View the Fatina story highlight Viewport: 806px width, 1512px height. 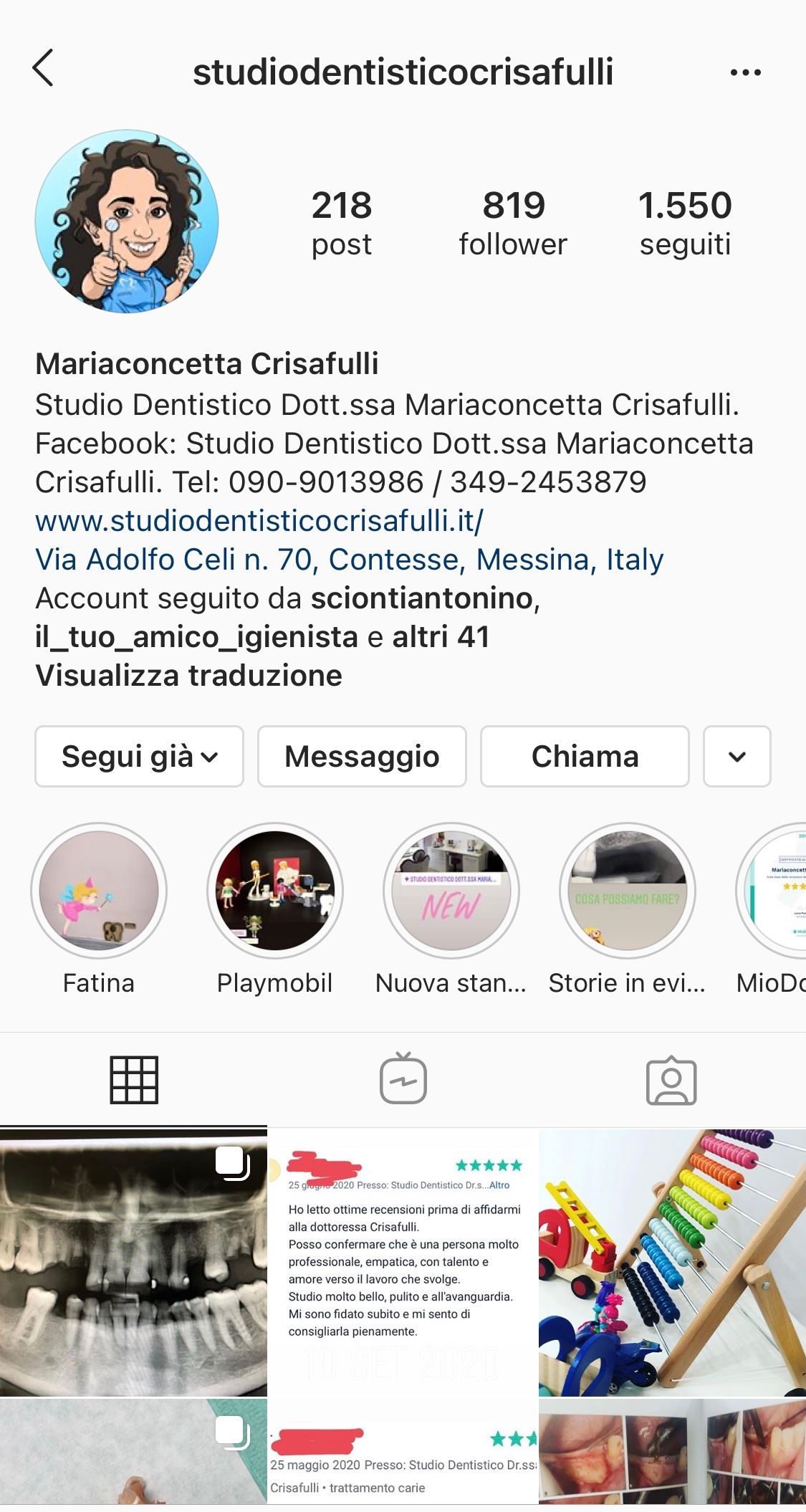click(x=99, y=891)
